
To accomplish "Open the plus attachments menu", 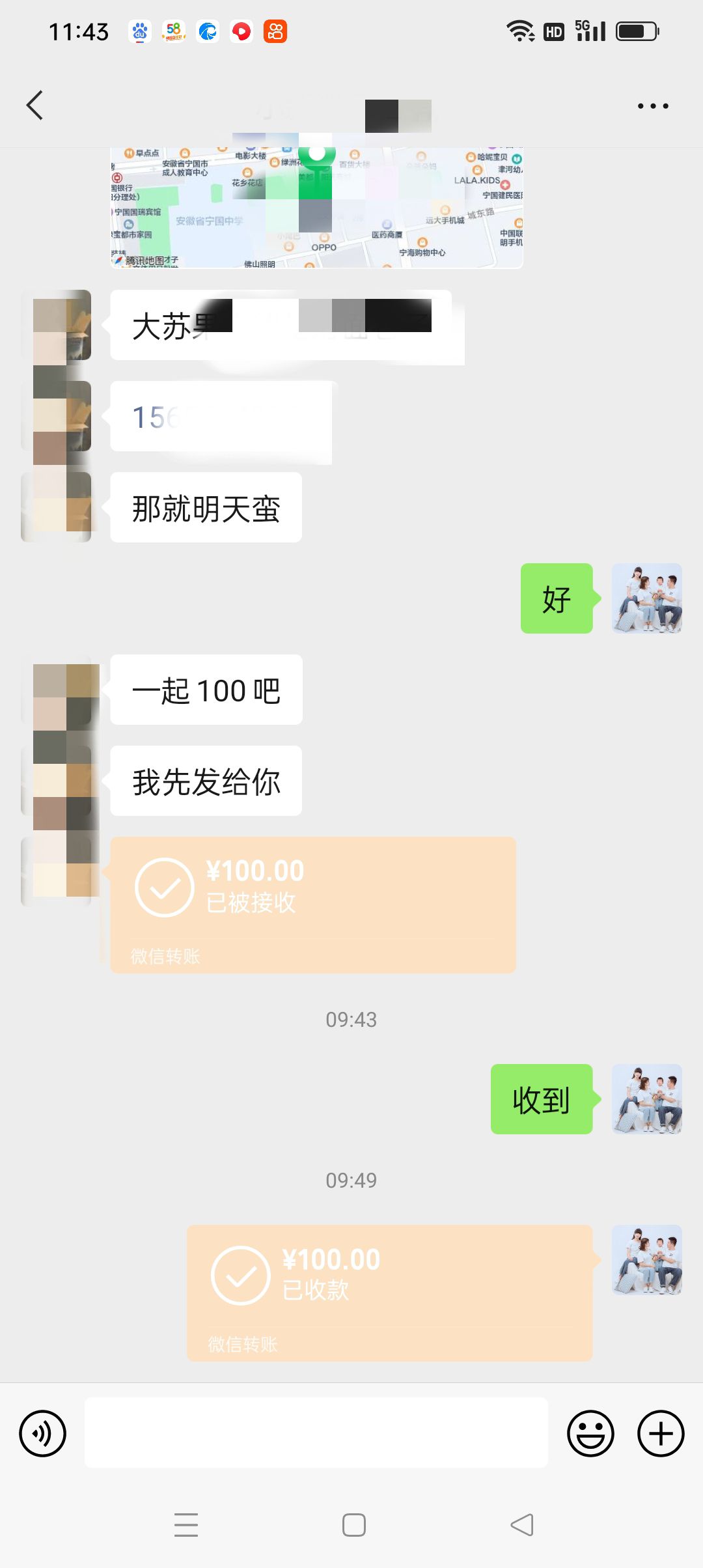I will click(661, 1433).
